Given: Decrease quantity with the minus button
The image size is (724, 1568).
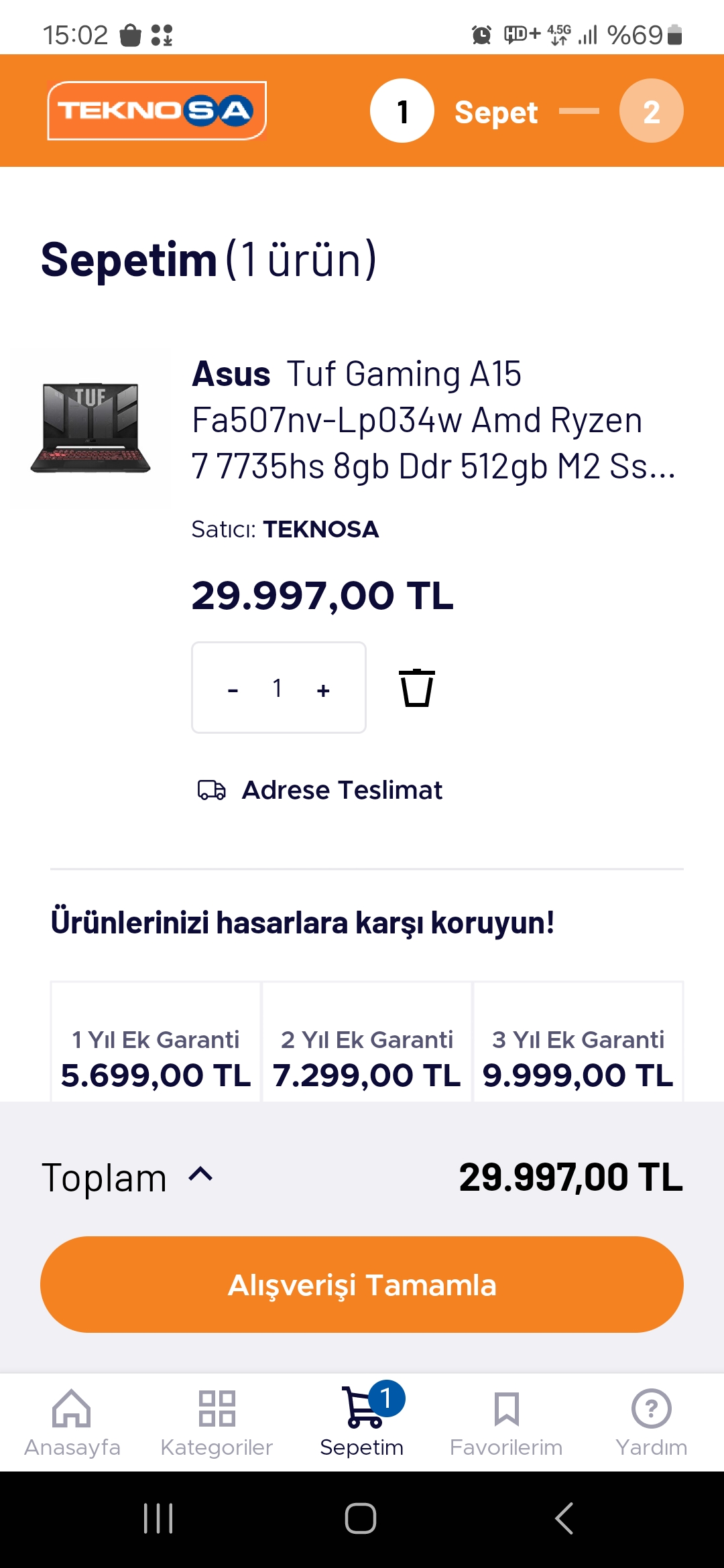Looking at the screenshot, I should click(x=233, y=689).
